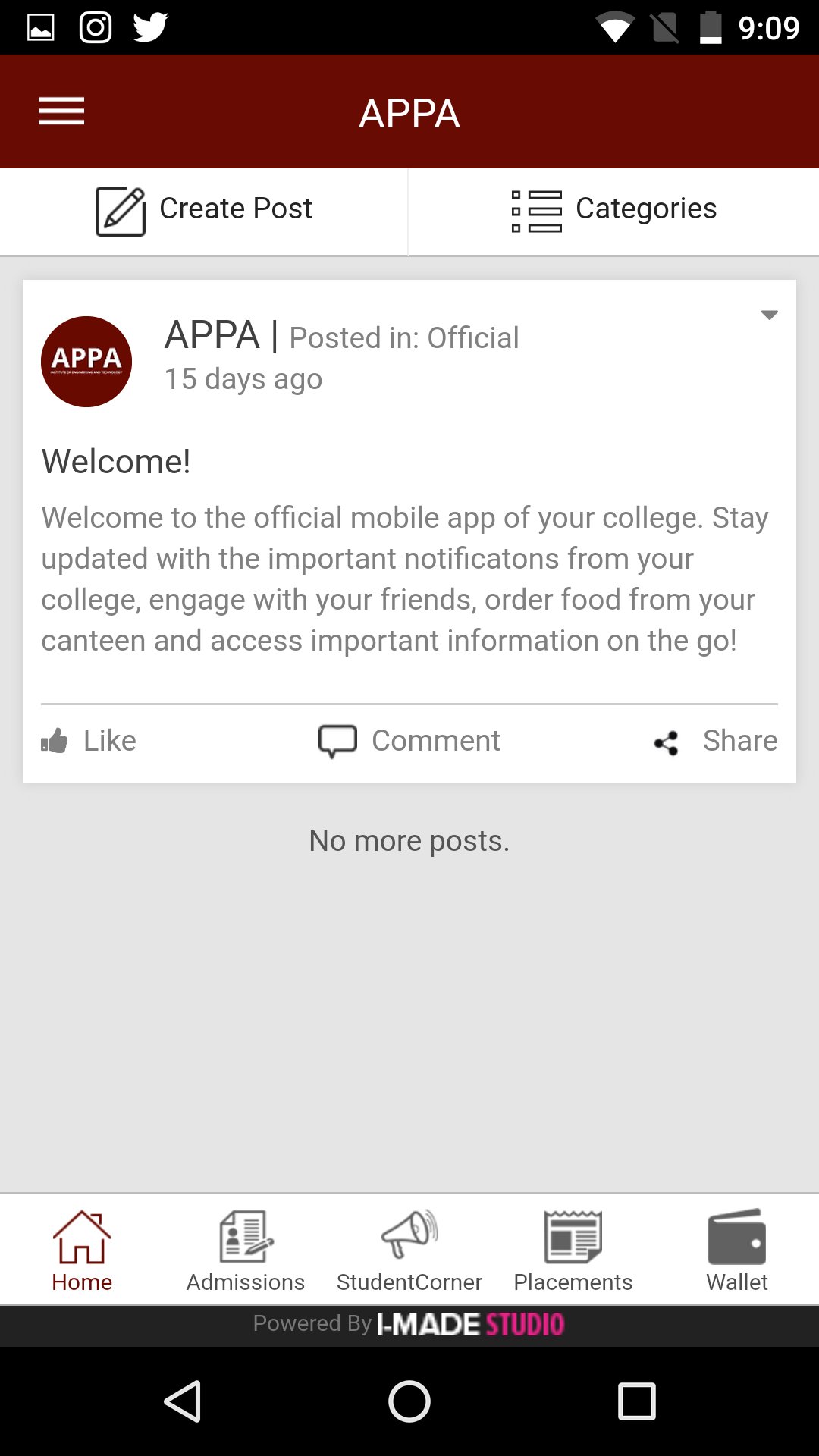This screenshot has height=1456, width=819.
Task: Switch to the Admissions tab
Action: click(x=246, y=1250)
